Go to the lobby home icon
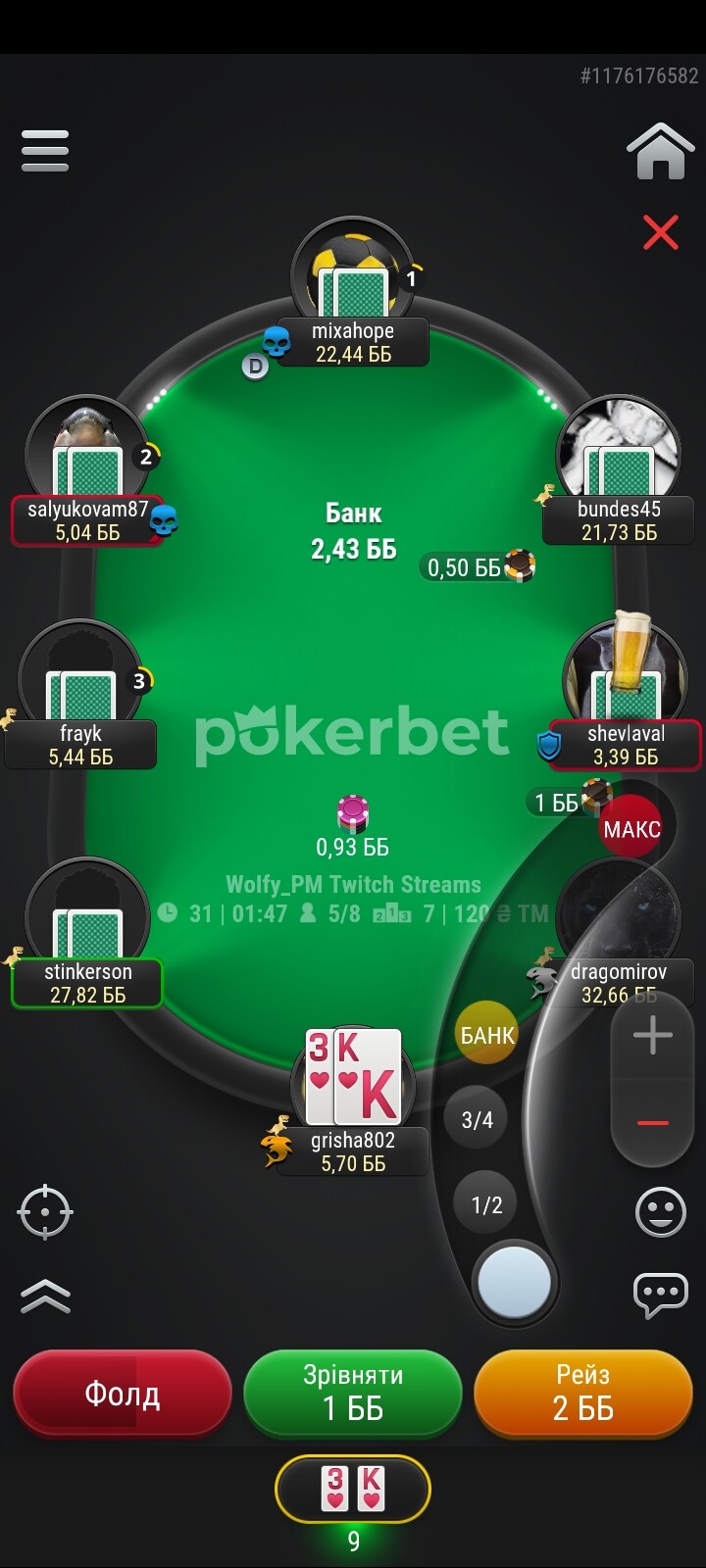Screen dimensions: 706x1568 coord(660,151)
